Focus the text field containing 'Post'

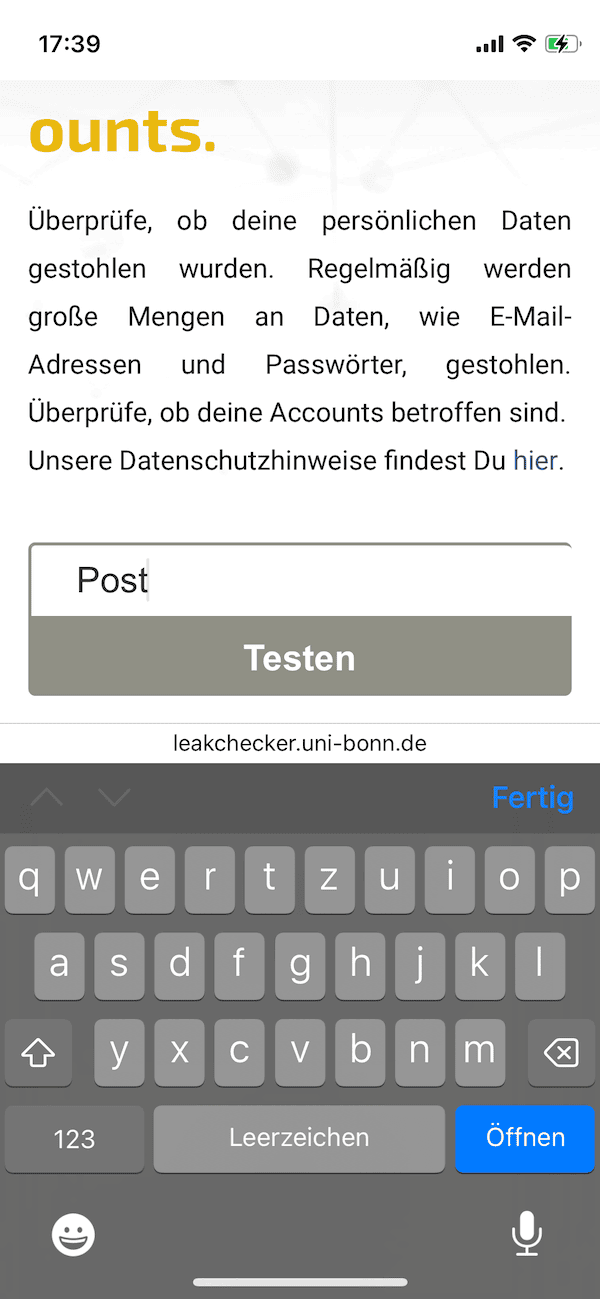click(x=300, y=581)
